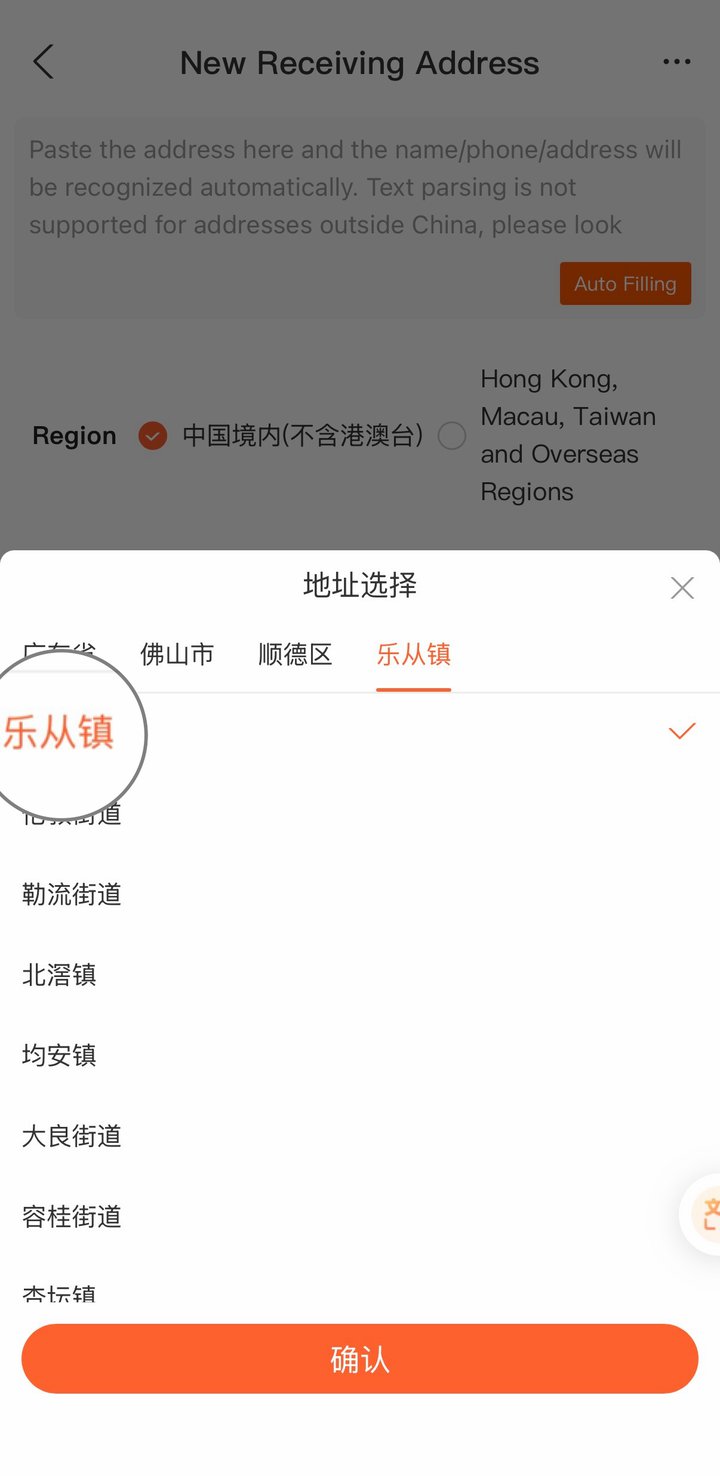
Task: Pick 容桂街道 in the list
Action: [x=360, y=1217]
